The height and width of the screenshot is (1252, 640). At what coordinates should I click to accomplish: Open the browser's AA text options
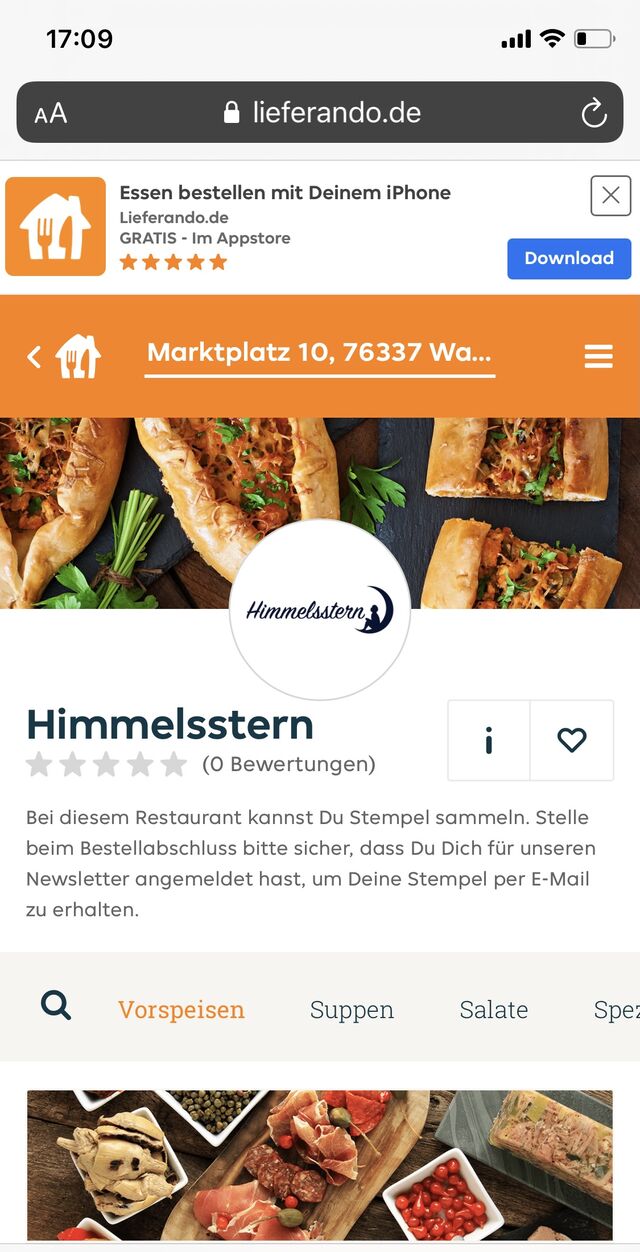coord(51,113)
